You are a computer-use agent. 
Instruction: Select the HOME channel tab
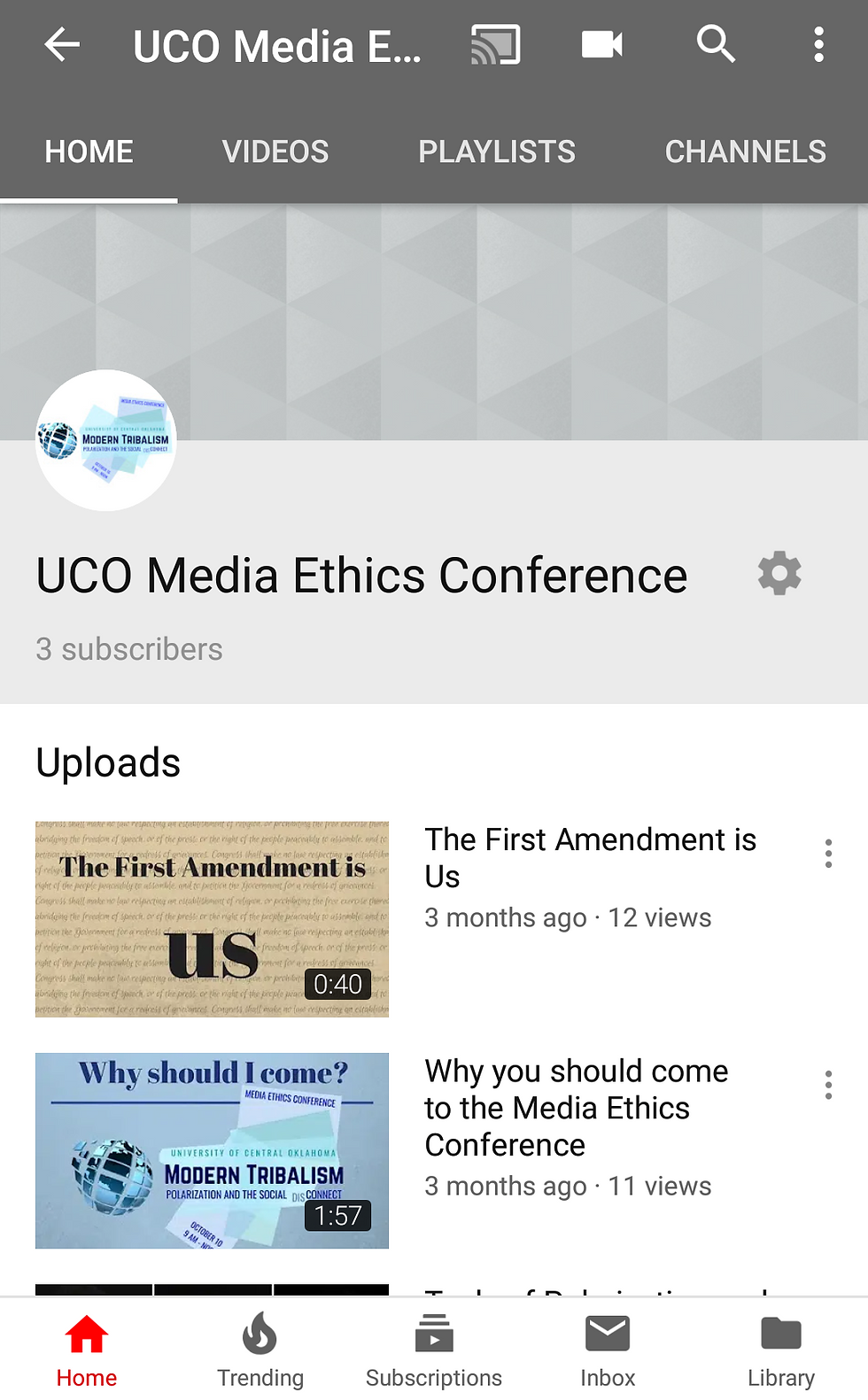point(89,152)
